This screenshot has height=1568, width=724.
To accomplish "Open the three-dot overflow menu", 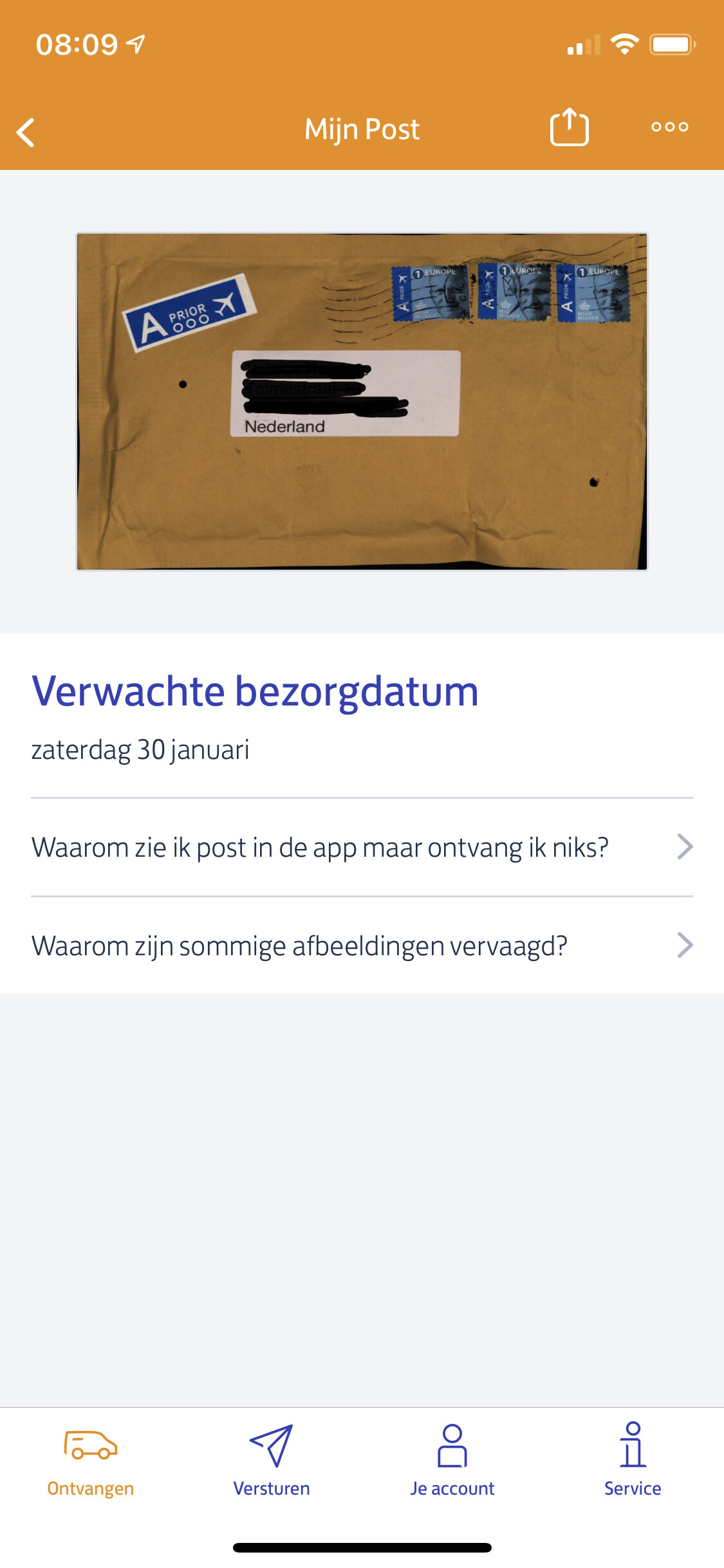I will (x=670, y=127).
